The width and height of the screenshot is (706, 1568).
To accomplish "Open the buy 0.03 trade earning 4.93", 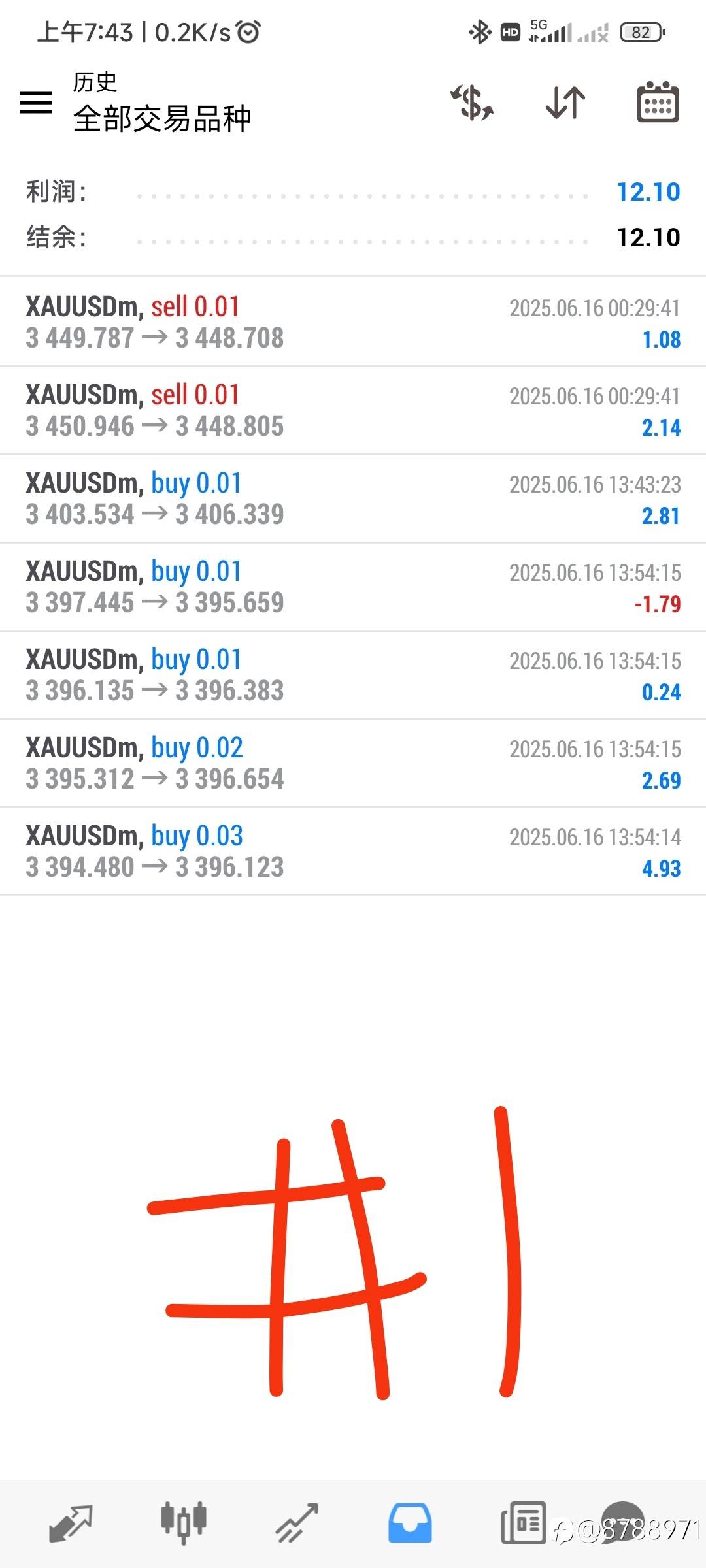I will pos(353,851).
